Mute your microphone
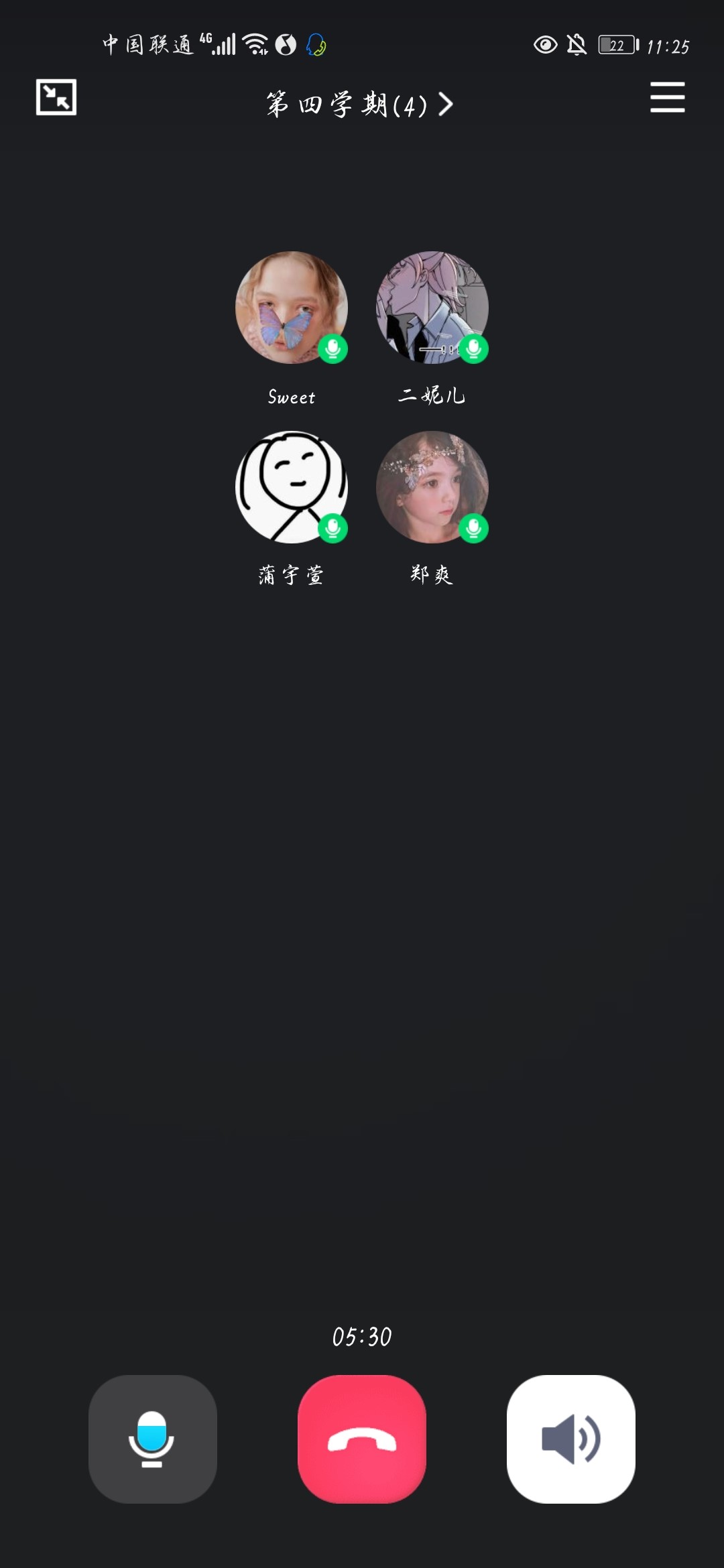Screen dimensions: 724x1568 pos(153,1439)
